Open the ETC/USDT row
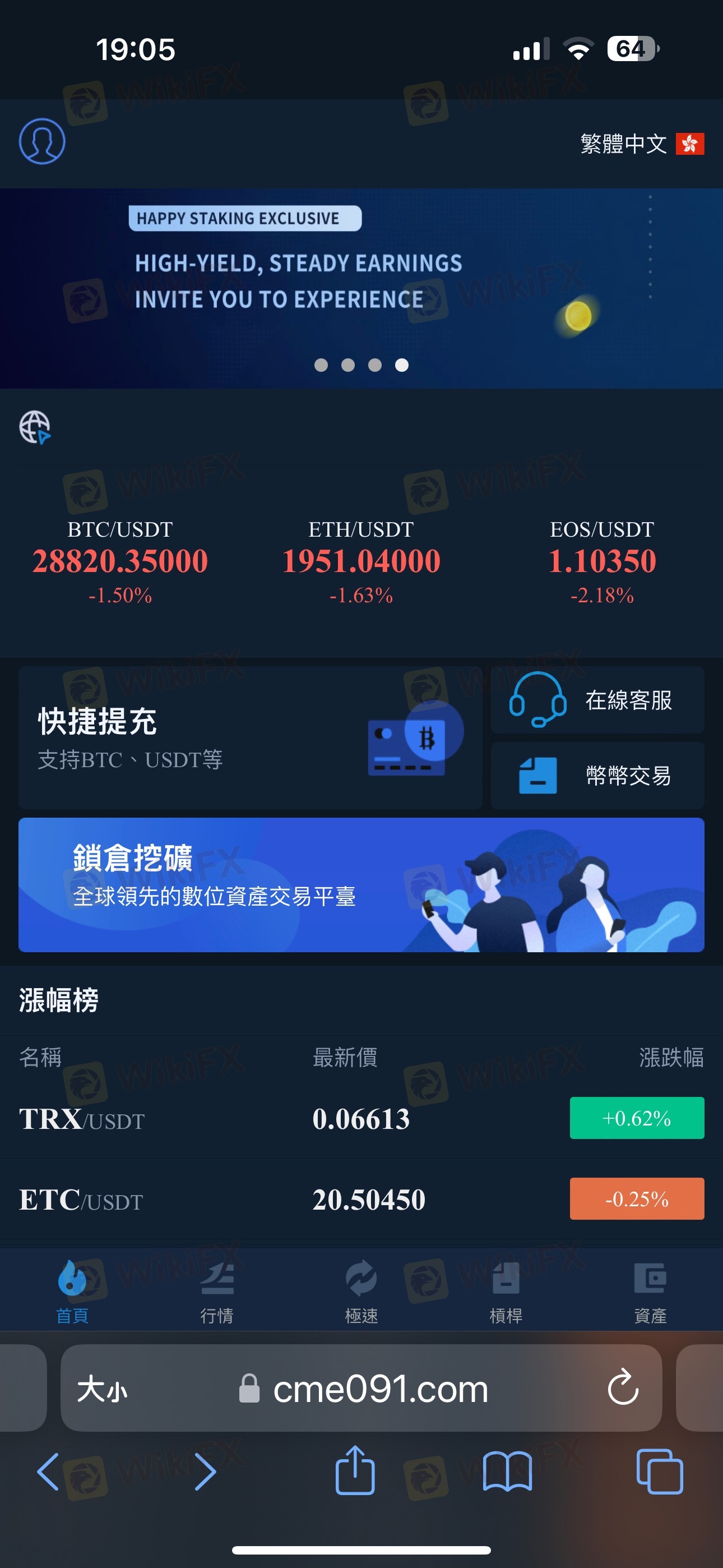The width and height of the screenshot is (723, 1568). pos(361,1198)
